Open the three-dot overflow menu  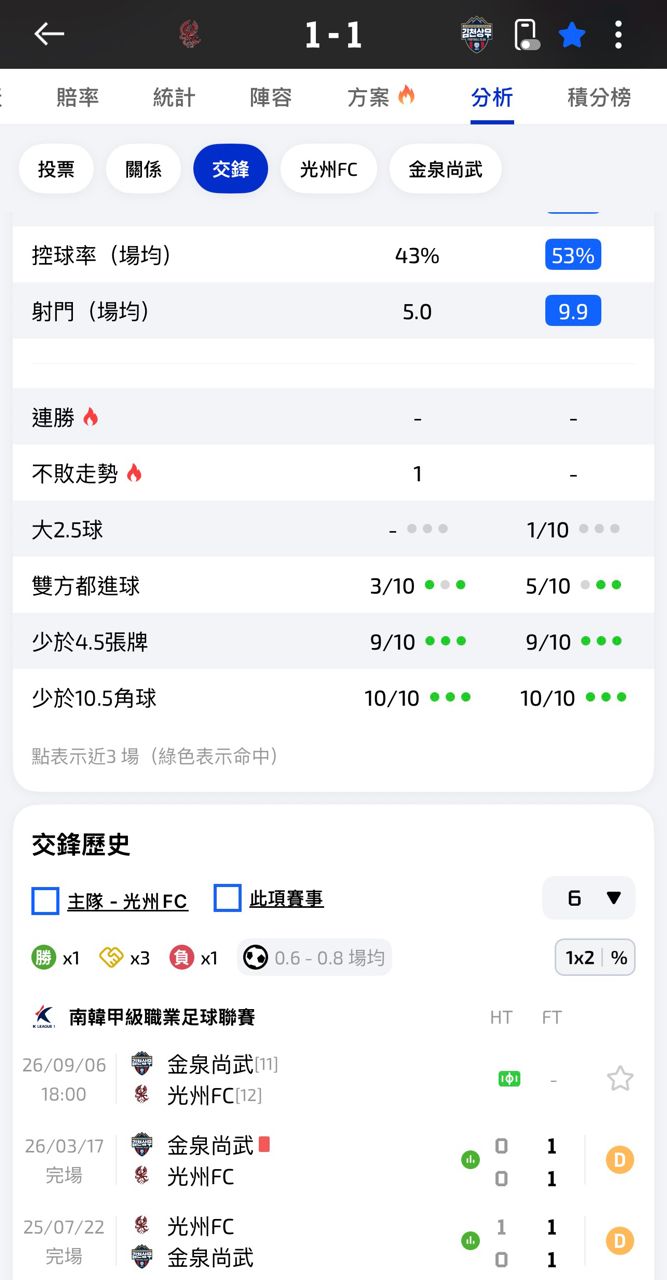pos(619,35)
